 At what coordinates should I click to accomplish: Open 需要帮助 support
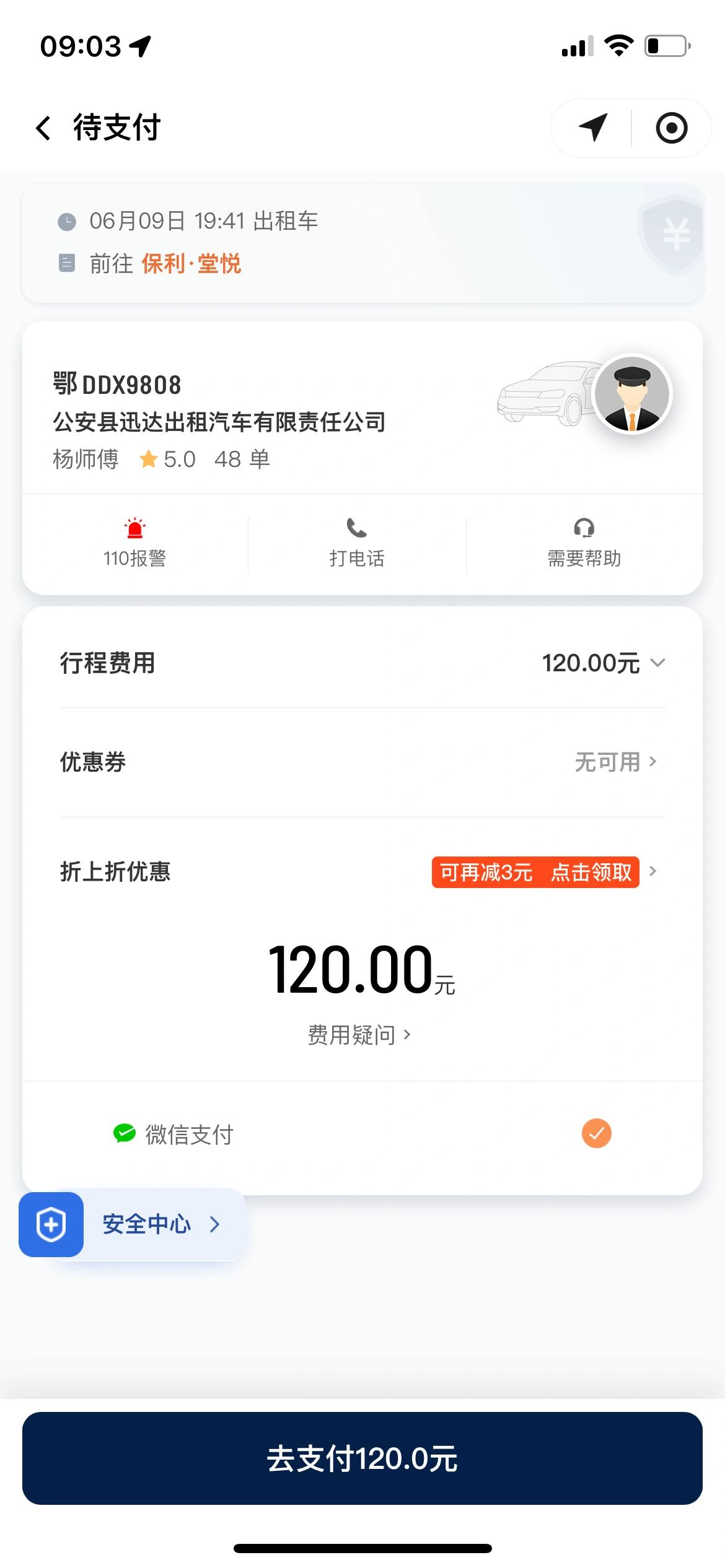[584, 543]
